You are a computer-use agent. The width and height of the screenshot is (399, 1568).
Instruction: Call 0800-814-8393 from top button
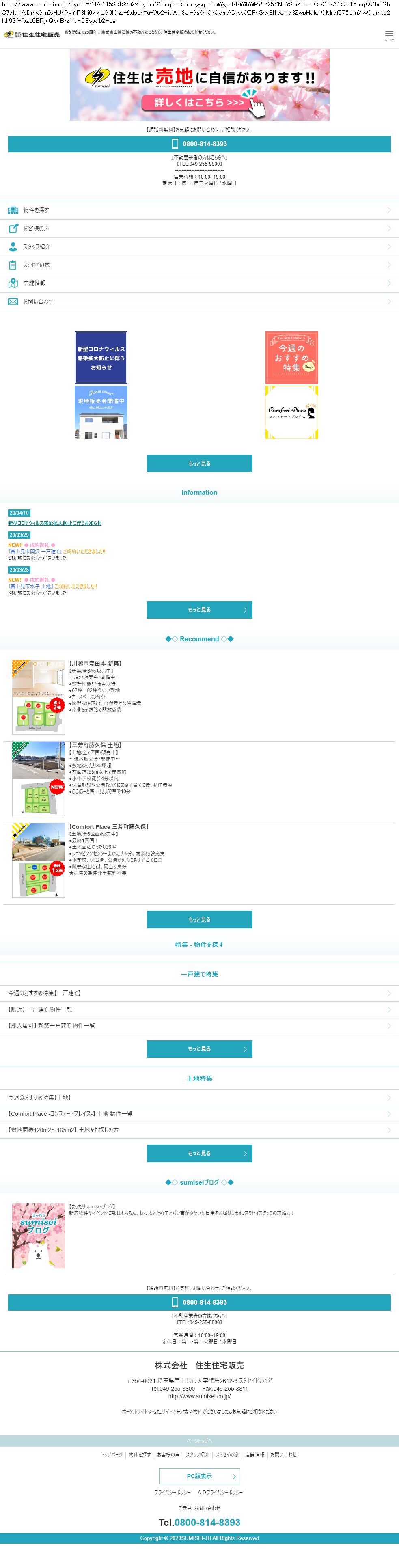tap(200, 144)
